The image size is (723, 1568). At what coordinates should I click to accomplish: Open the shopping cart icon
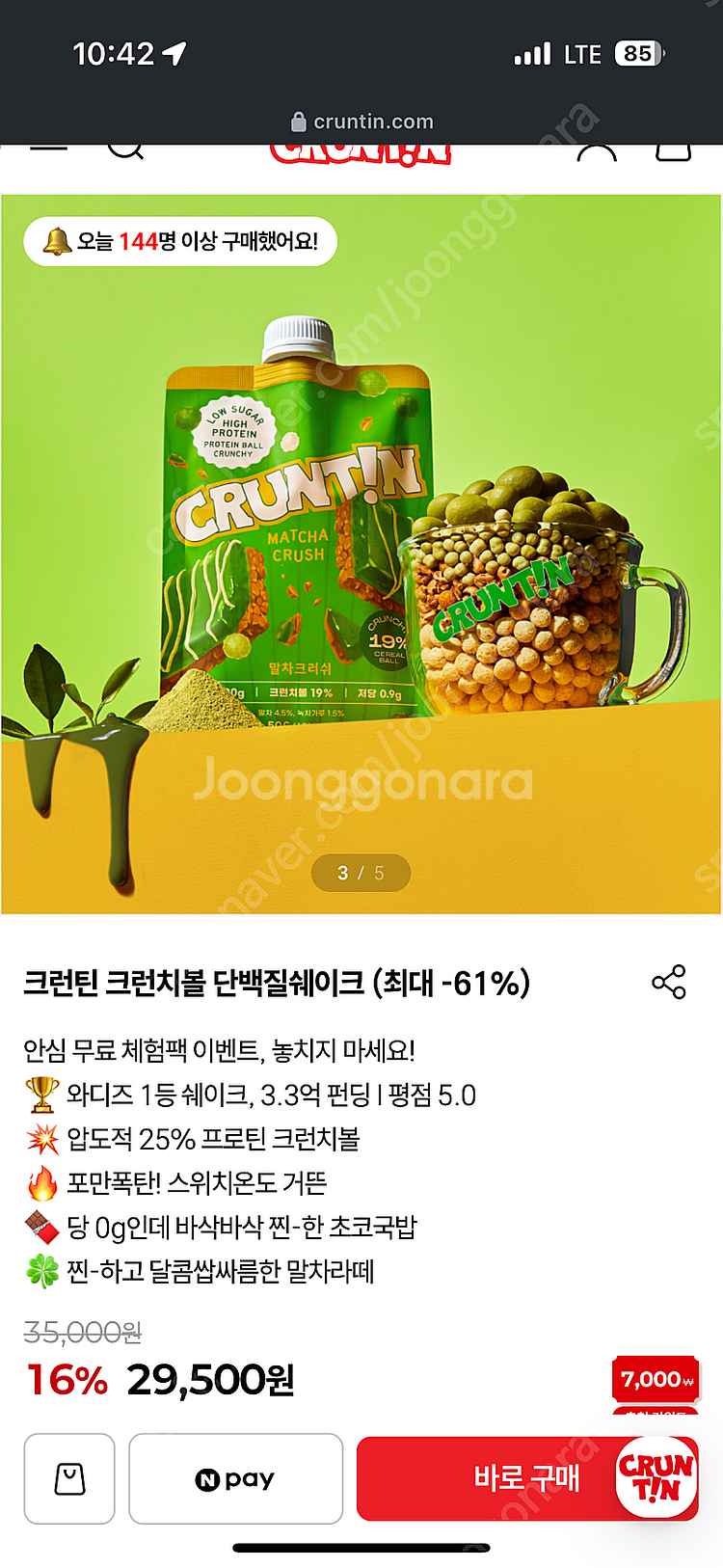(x=673, y=151)
